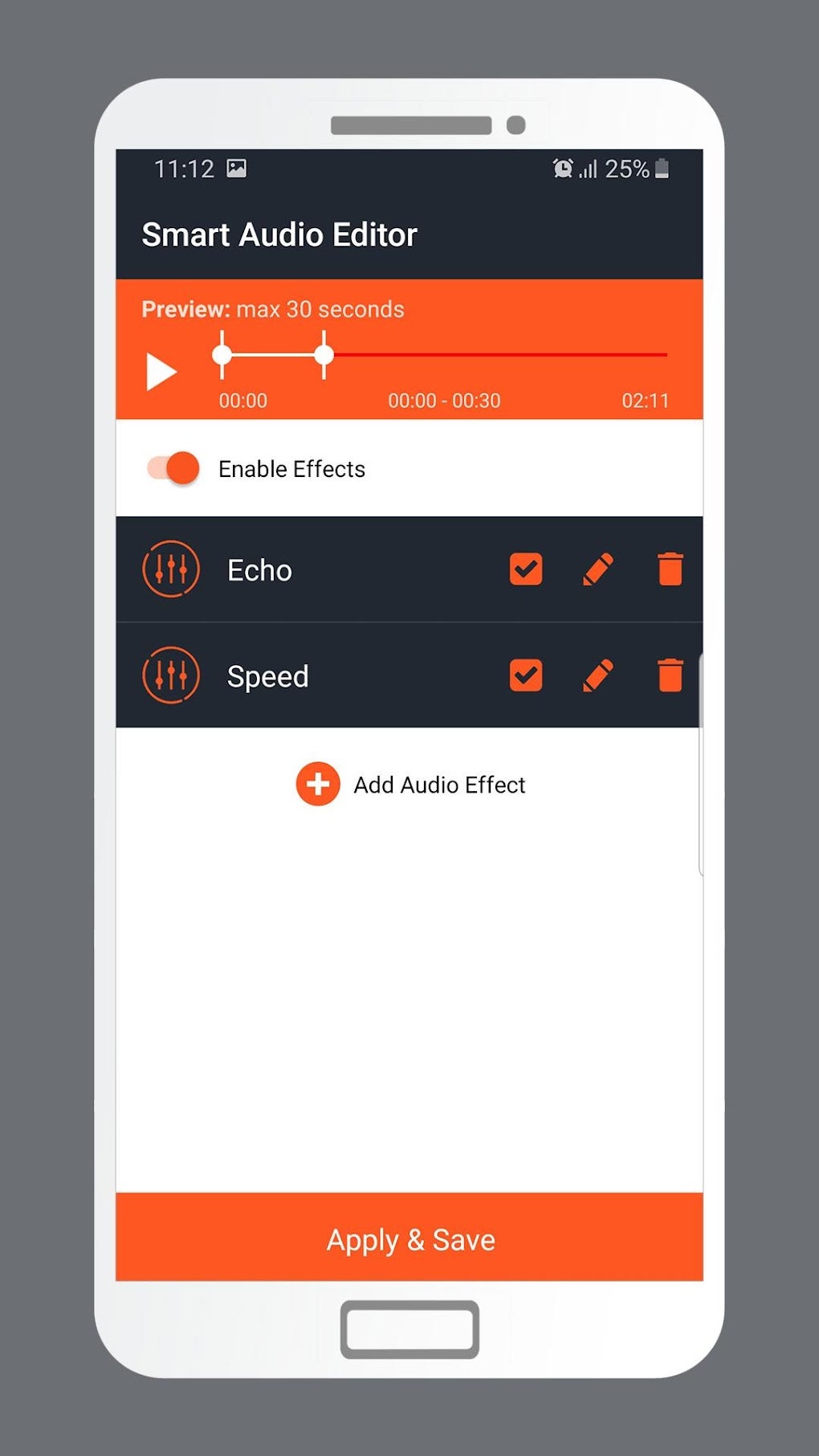This screenshot has width=819, height=1456.
Task: Uncheck the Speed effect checkbox
Action: pyautogui.click(x=526, y=675)
